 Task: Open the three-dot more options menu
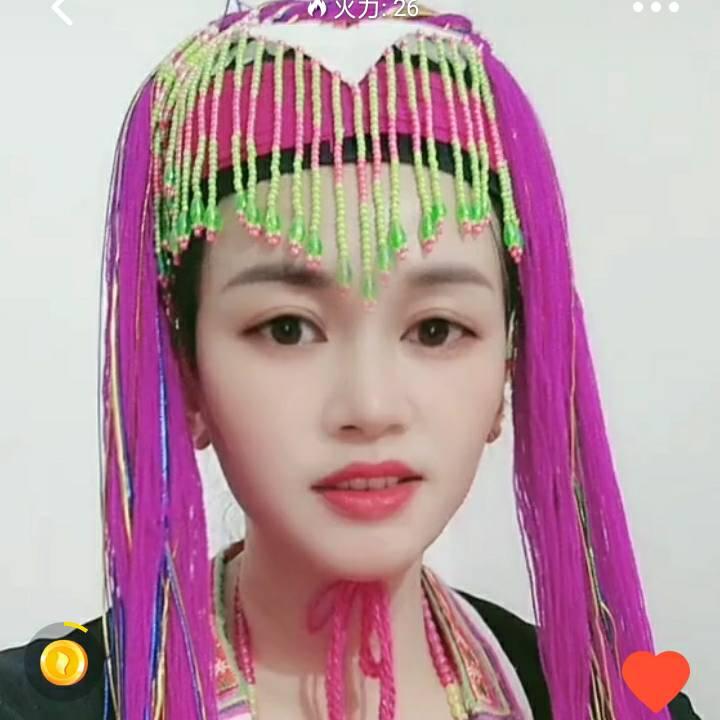(656, 8)
